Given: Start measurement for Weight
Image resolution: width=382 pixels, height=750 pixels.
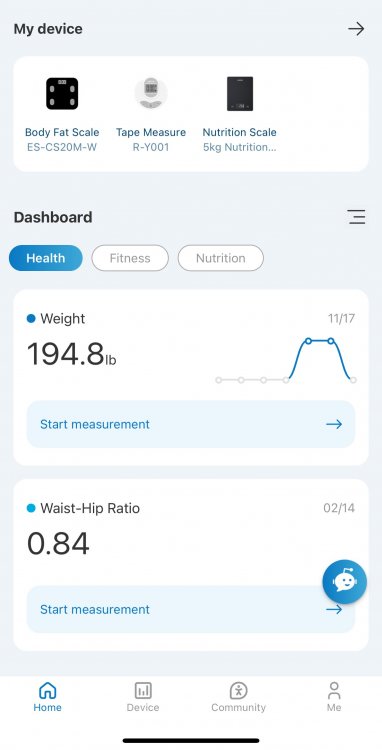Looking at the screenshot, I should pyautogui.click(x=191, y=424).
